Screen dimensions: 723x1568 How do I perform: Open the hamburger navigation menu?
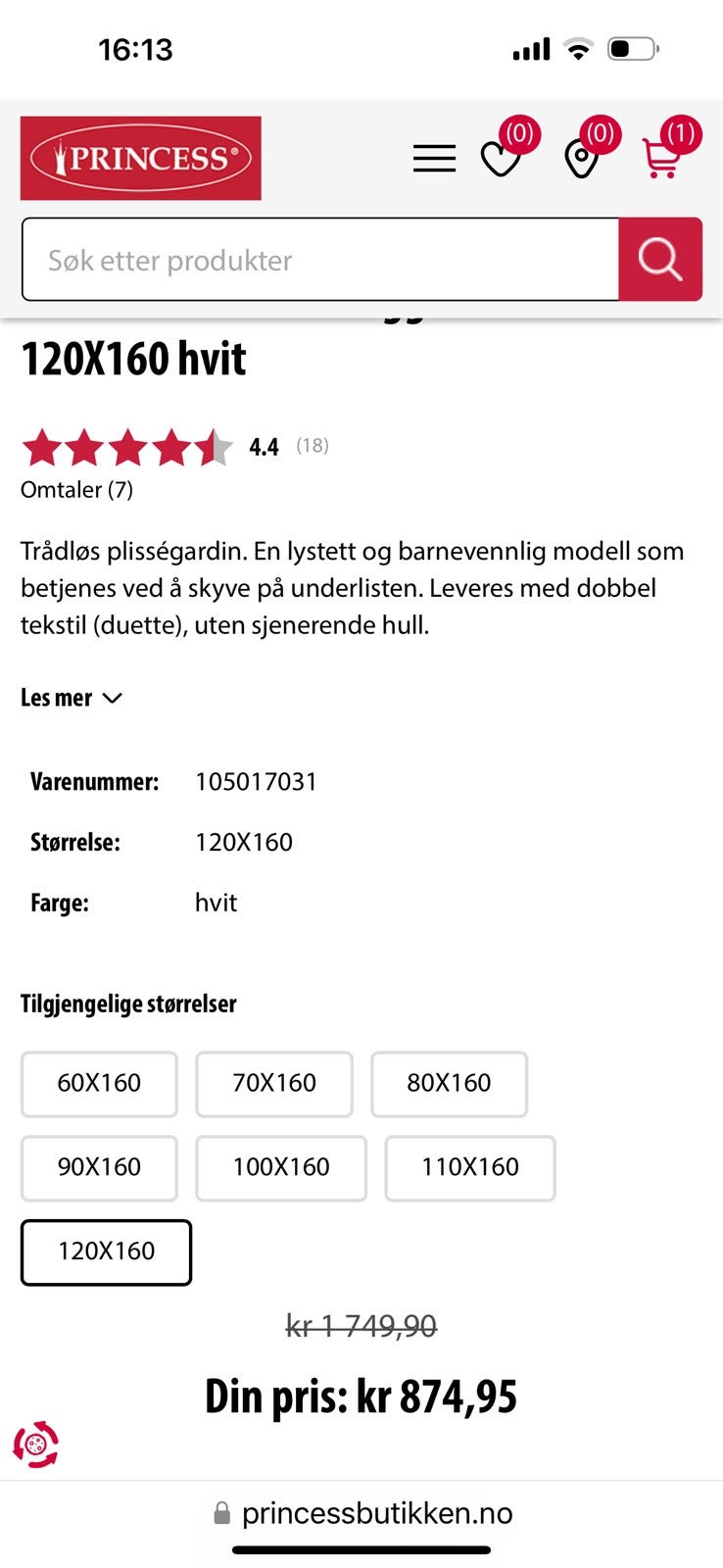(434, 158)
